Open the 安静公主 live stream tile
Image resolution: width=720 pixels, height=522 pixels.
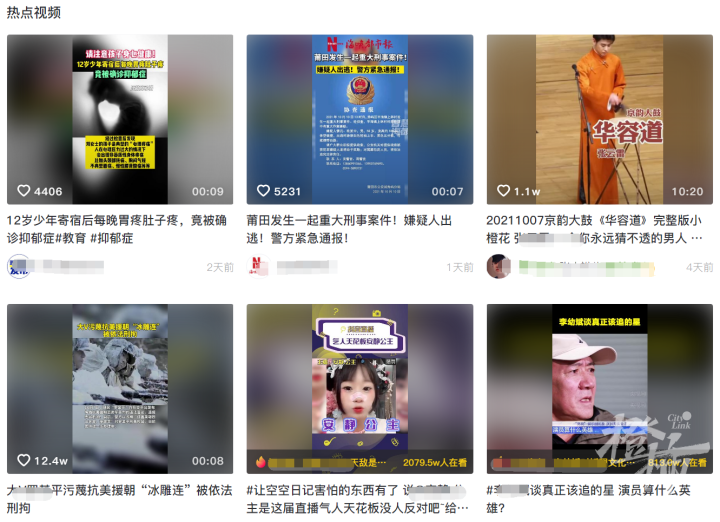(360, 388)
